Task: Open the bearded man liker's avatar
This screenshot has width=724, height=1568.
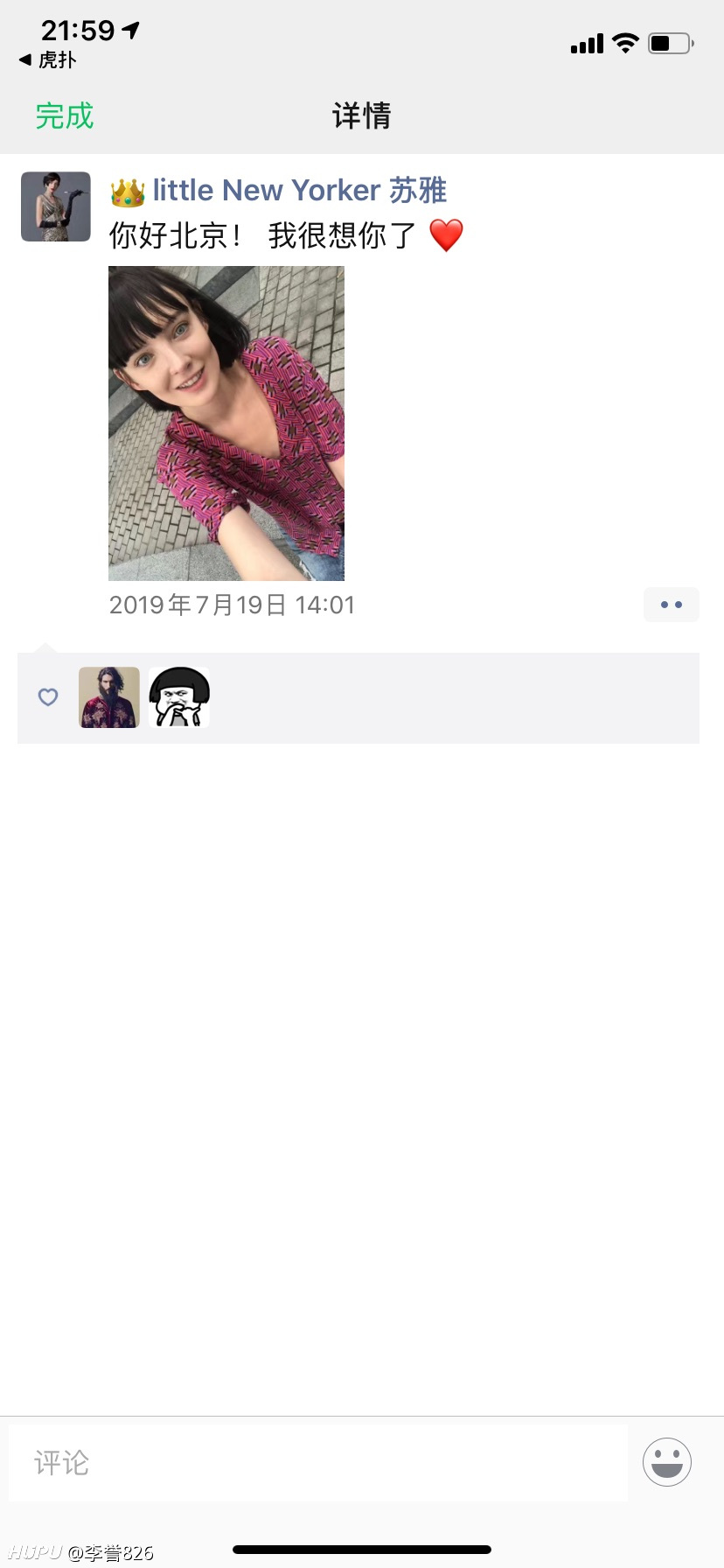Action: pyautogui.click(x=109, y=697)
